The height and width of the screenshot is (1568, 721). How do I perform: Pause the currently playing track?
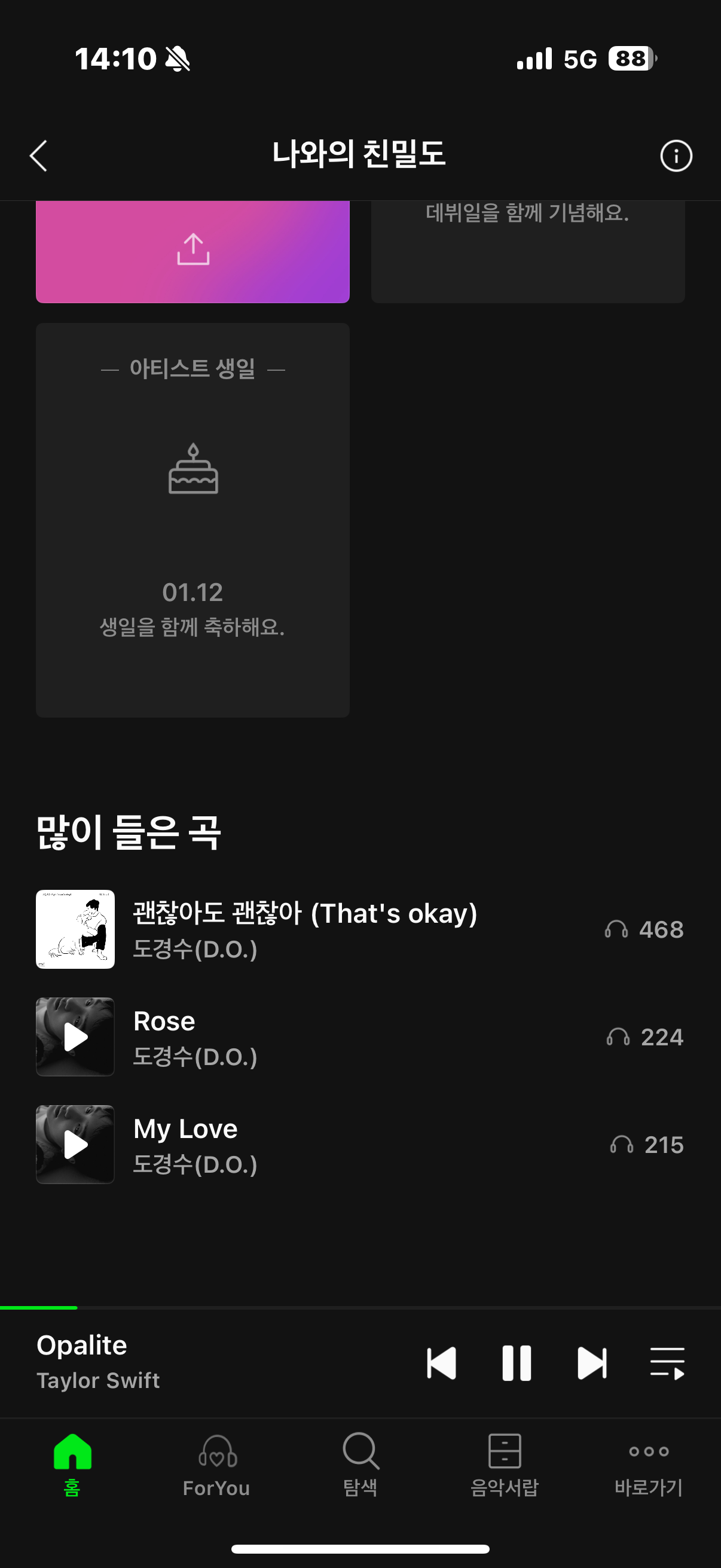[515, 1363]
